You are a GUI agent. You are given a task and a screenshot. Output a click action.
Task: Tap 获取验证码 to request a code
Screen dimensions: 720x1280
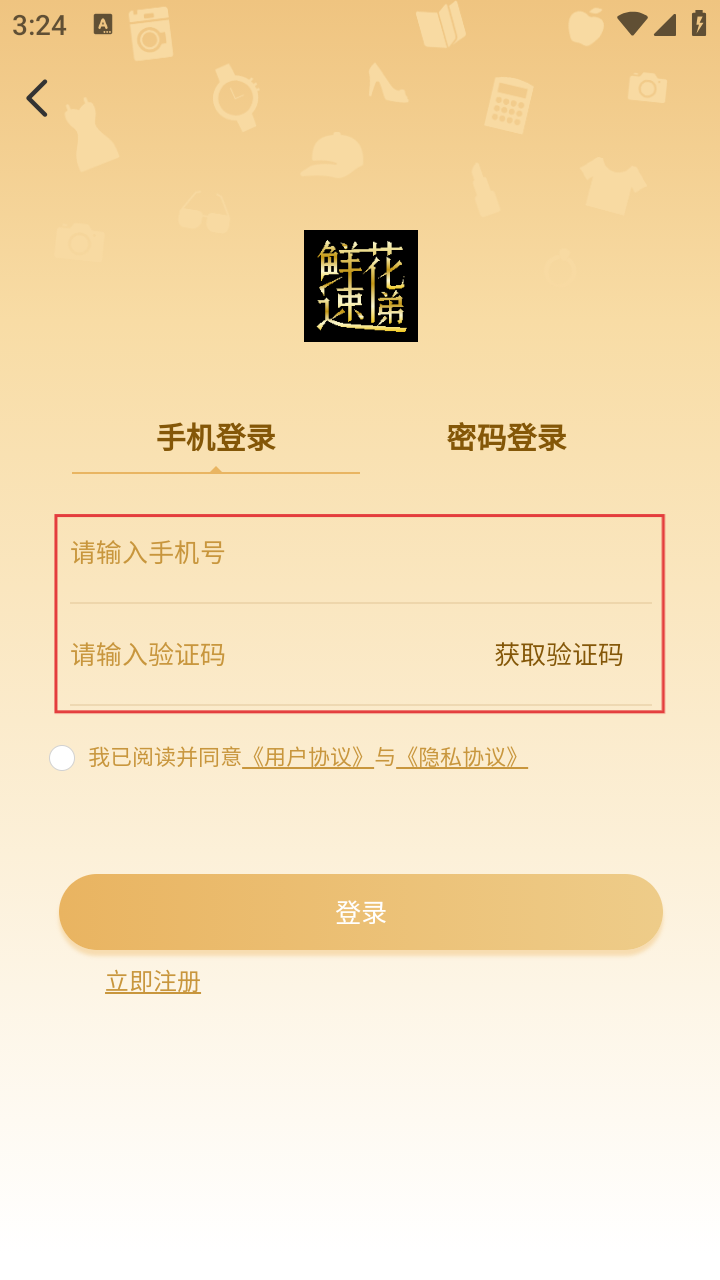point(558,655)
